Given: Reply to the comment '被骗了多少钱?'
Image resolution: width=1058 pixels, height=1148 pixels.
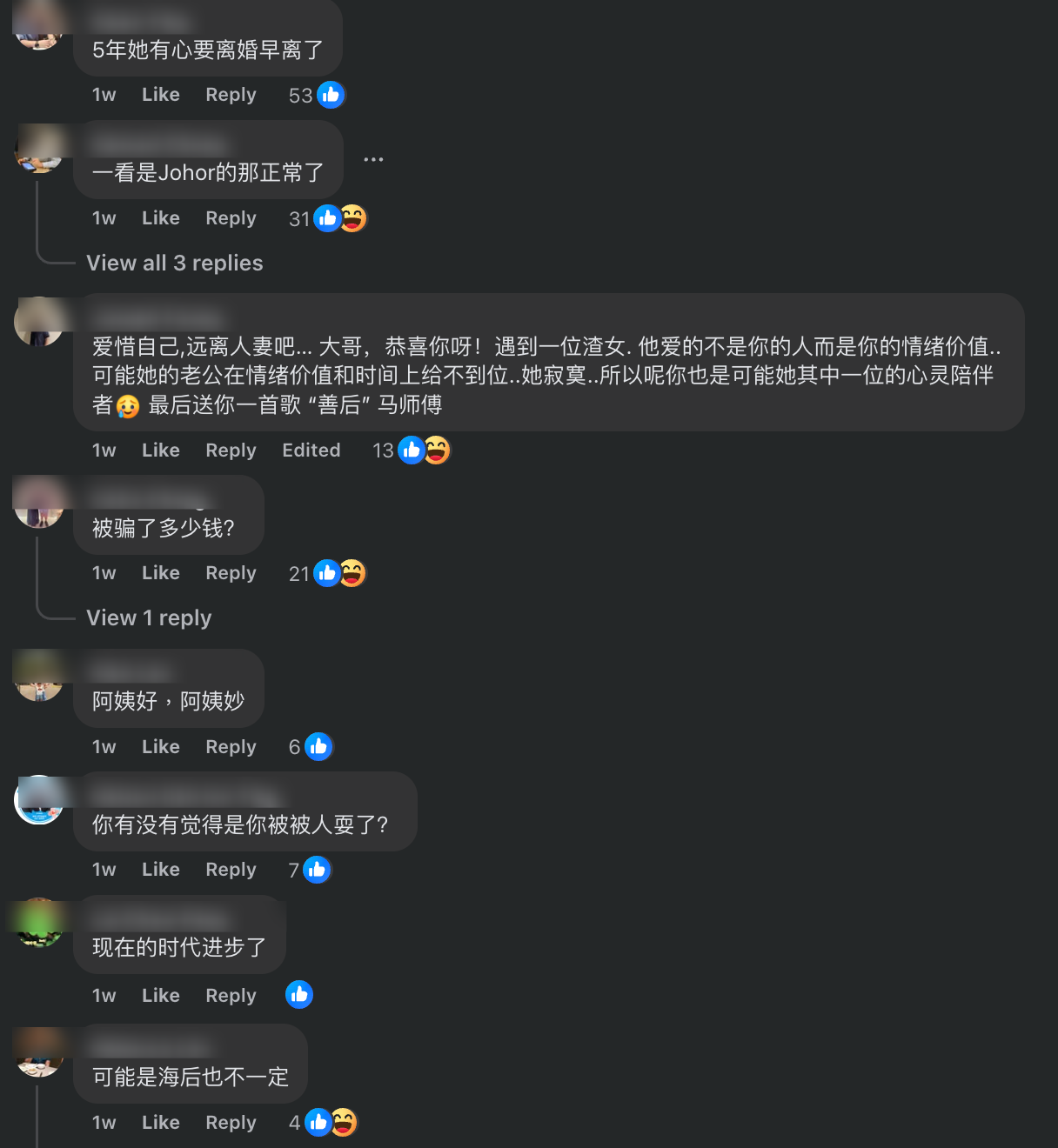Looking at the screenshot, I should click(231, 573).
